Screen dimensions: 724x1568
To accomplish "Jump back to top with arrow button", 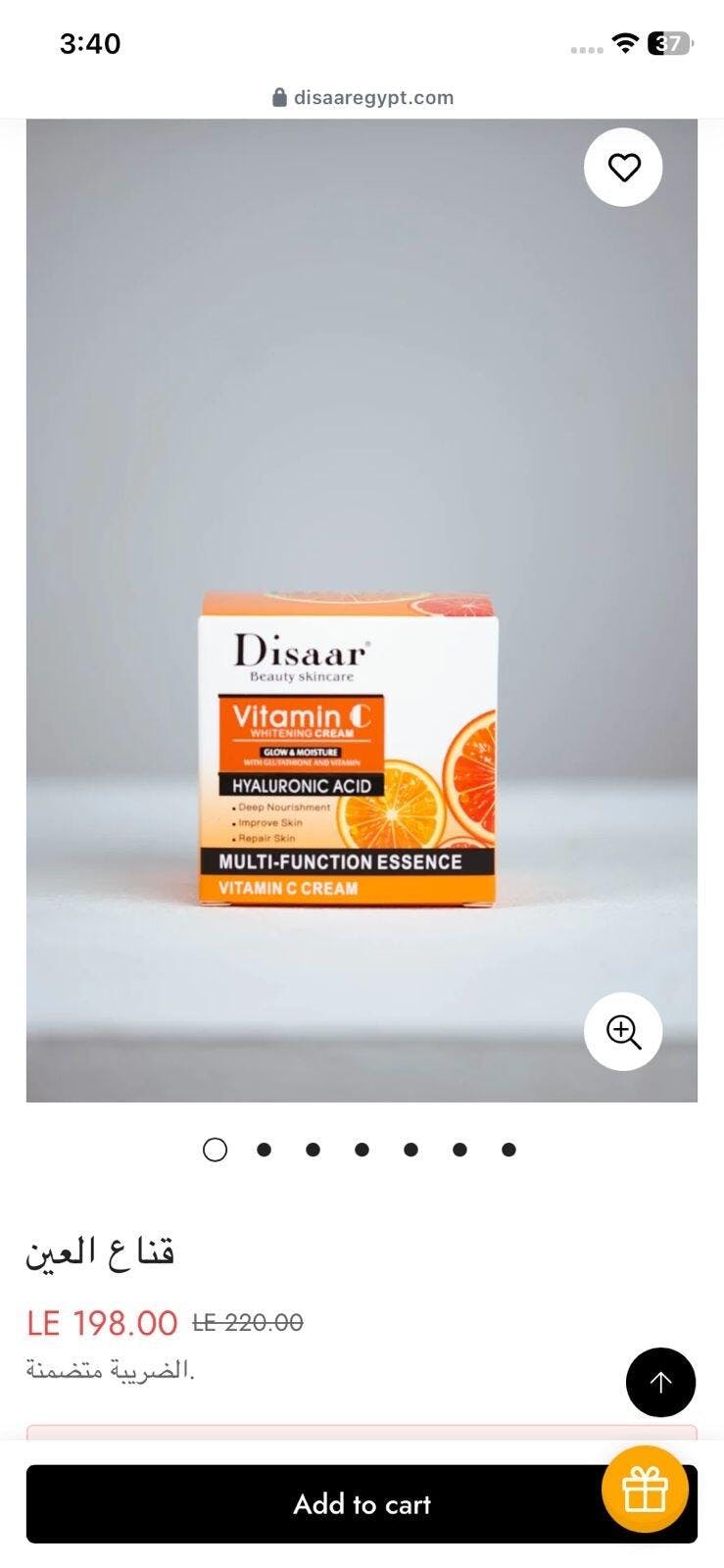I will pos(660,1382).
